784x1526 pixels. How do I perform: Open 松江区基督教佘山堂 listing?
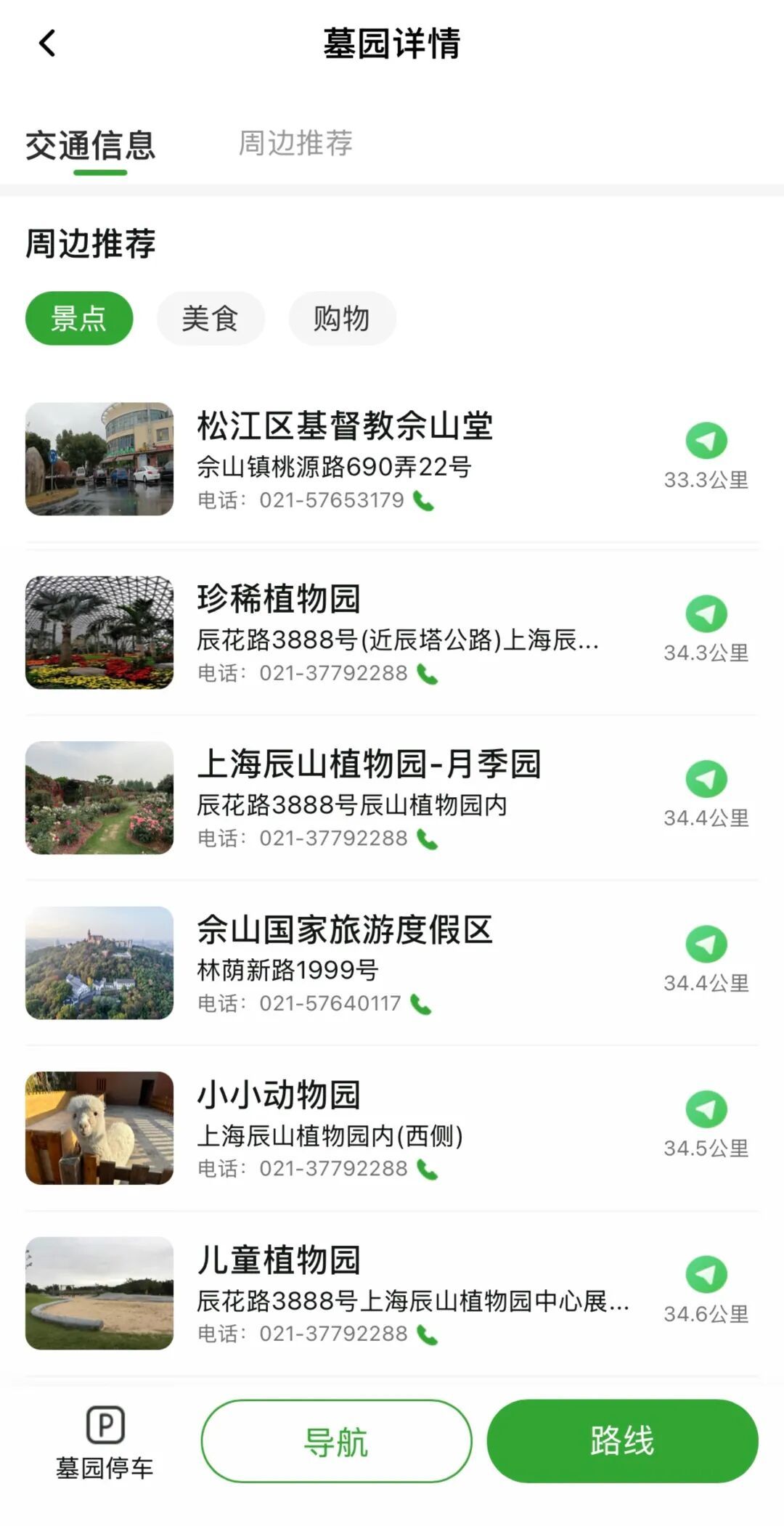click(345, 426)
